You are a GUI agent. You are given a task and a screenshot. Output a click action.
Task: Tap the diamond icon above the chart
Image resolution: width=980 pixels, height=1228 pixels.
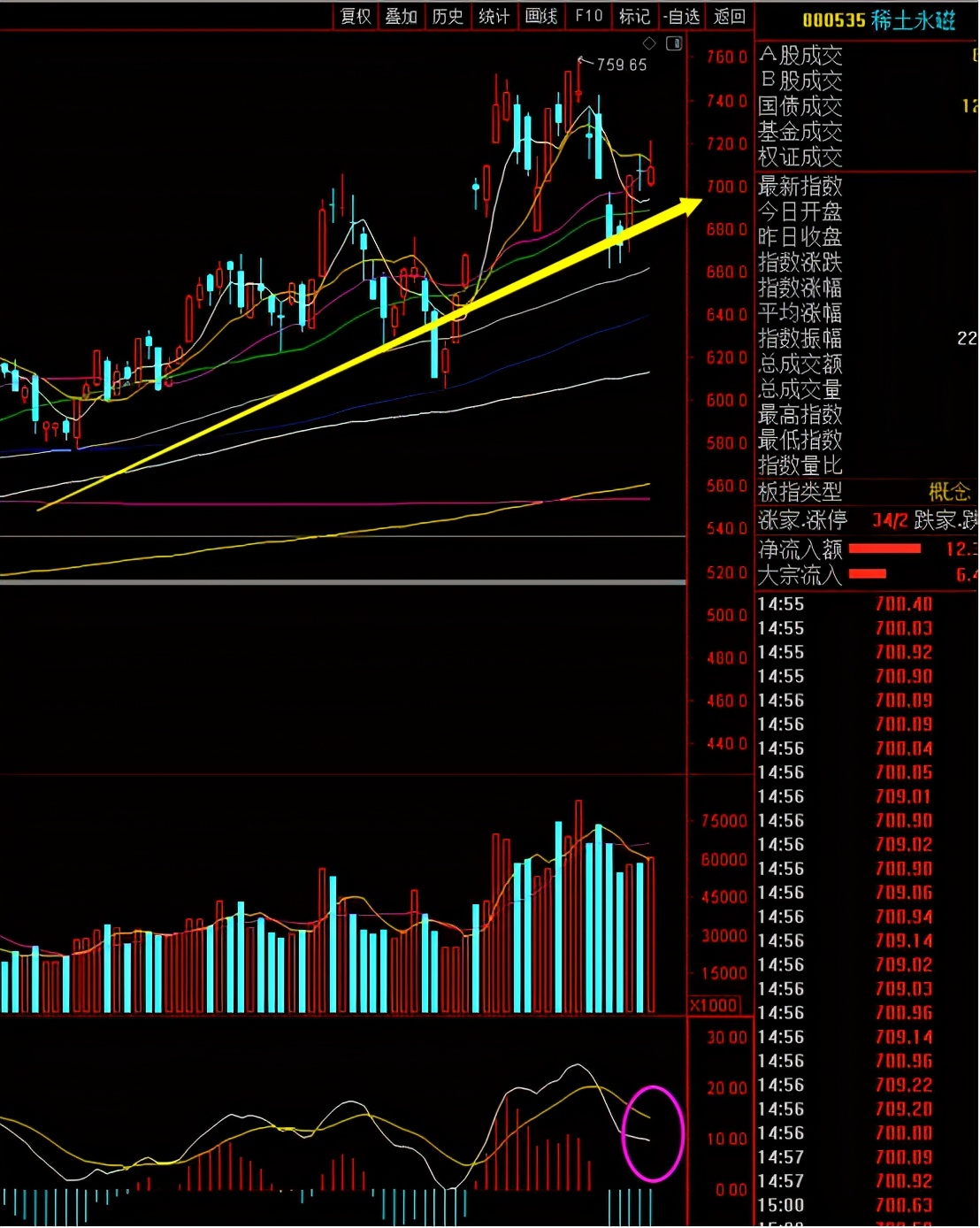coord(649,43)
